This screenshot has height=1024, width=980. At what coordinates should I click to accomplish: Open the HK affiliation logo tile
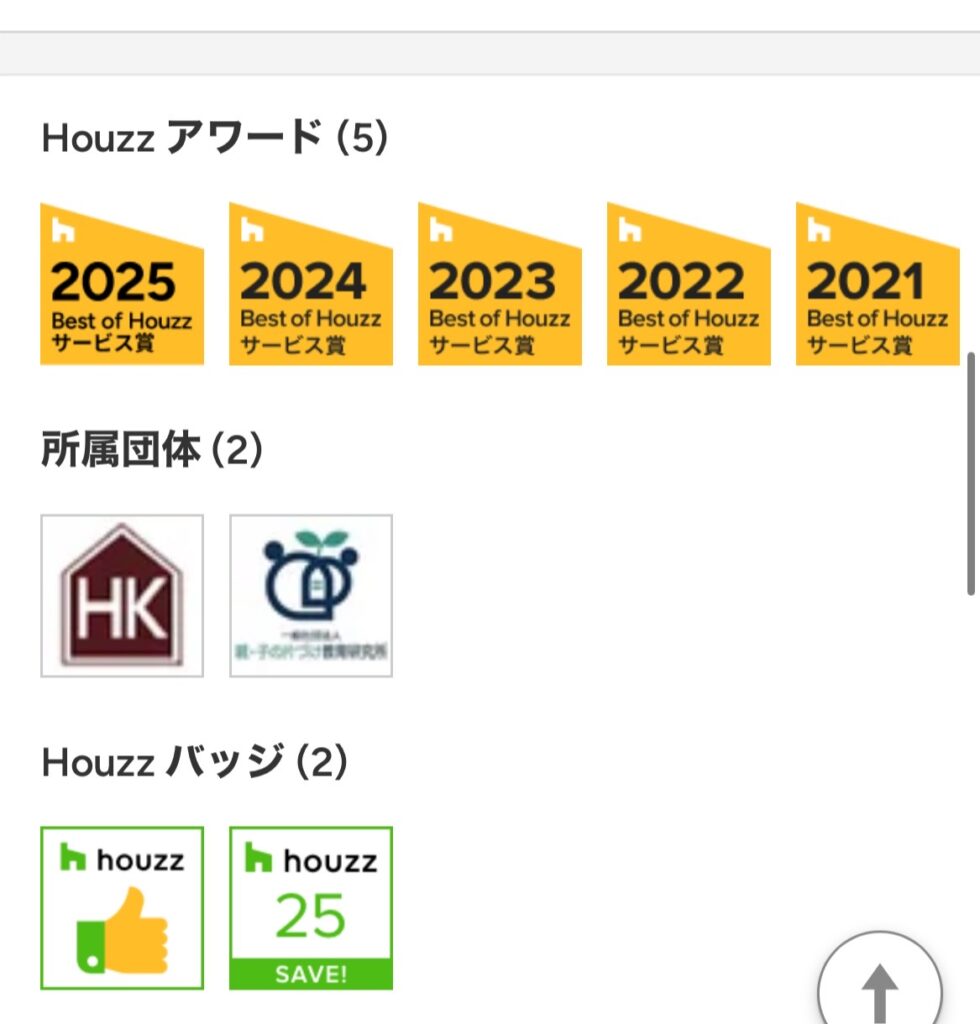(122, 596)
